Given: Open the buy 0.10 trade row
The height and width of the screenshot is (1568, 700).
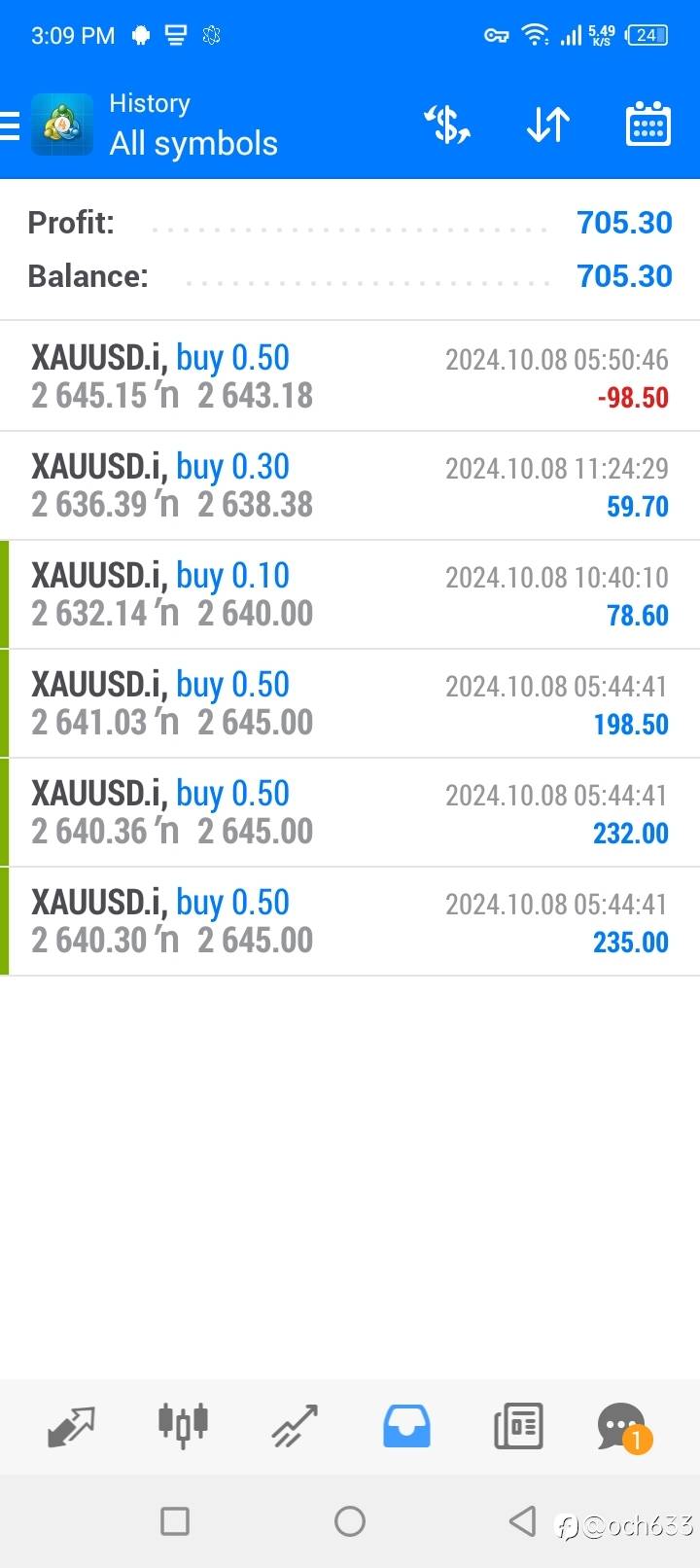Looking at the screenshot, I should coord(350,594).
